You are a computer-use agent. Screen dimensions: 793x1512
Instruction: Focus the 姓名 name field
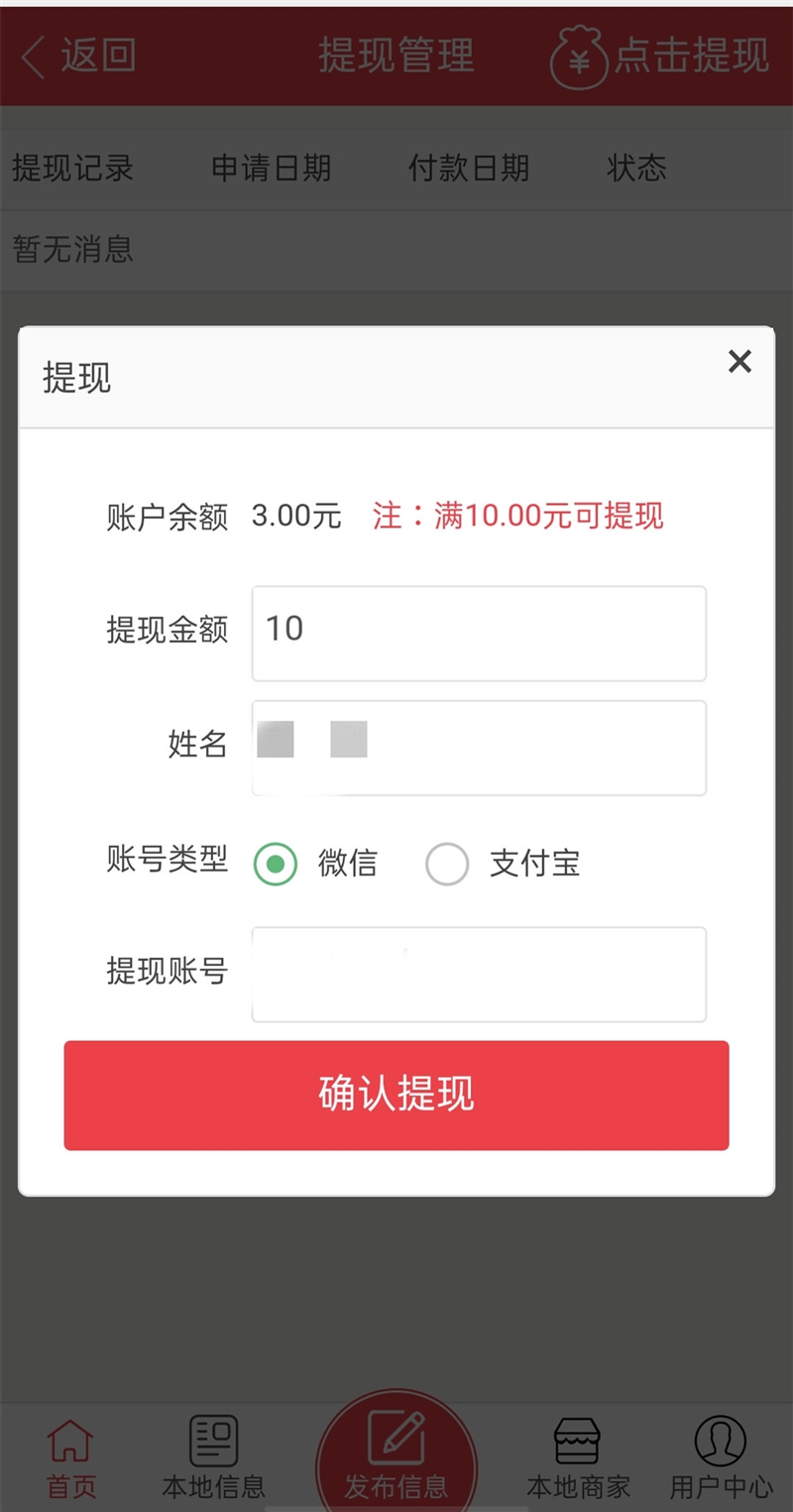(x=479, y=747)
